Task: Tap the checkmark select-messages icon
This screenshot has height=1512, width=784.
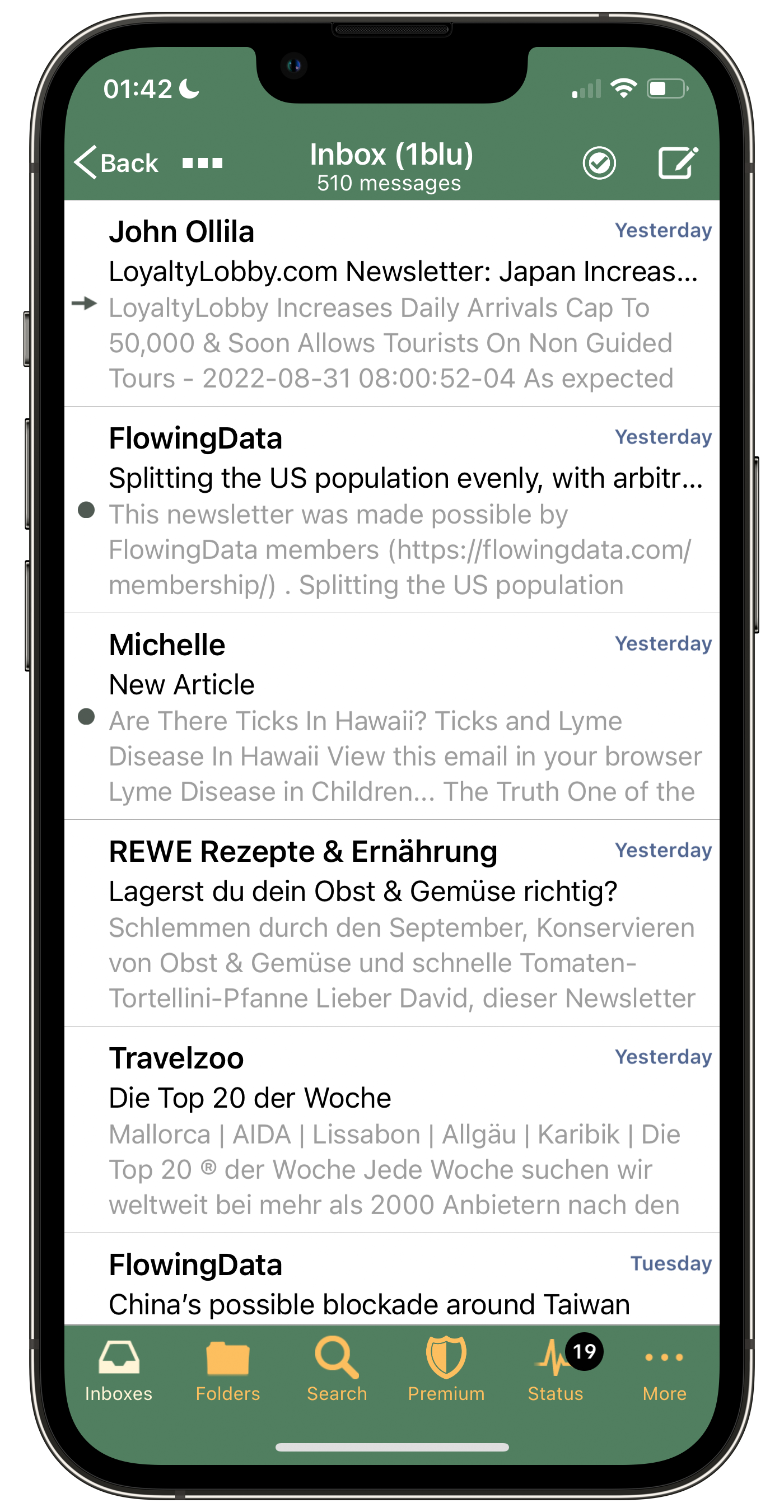Action: (x=598, y=163)
